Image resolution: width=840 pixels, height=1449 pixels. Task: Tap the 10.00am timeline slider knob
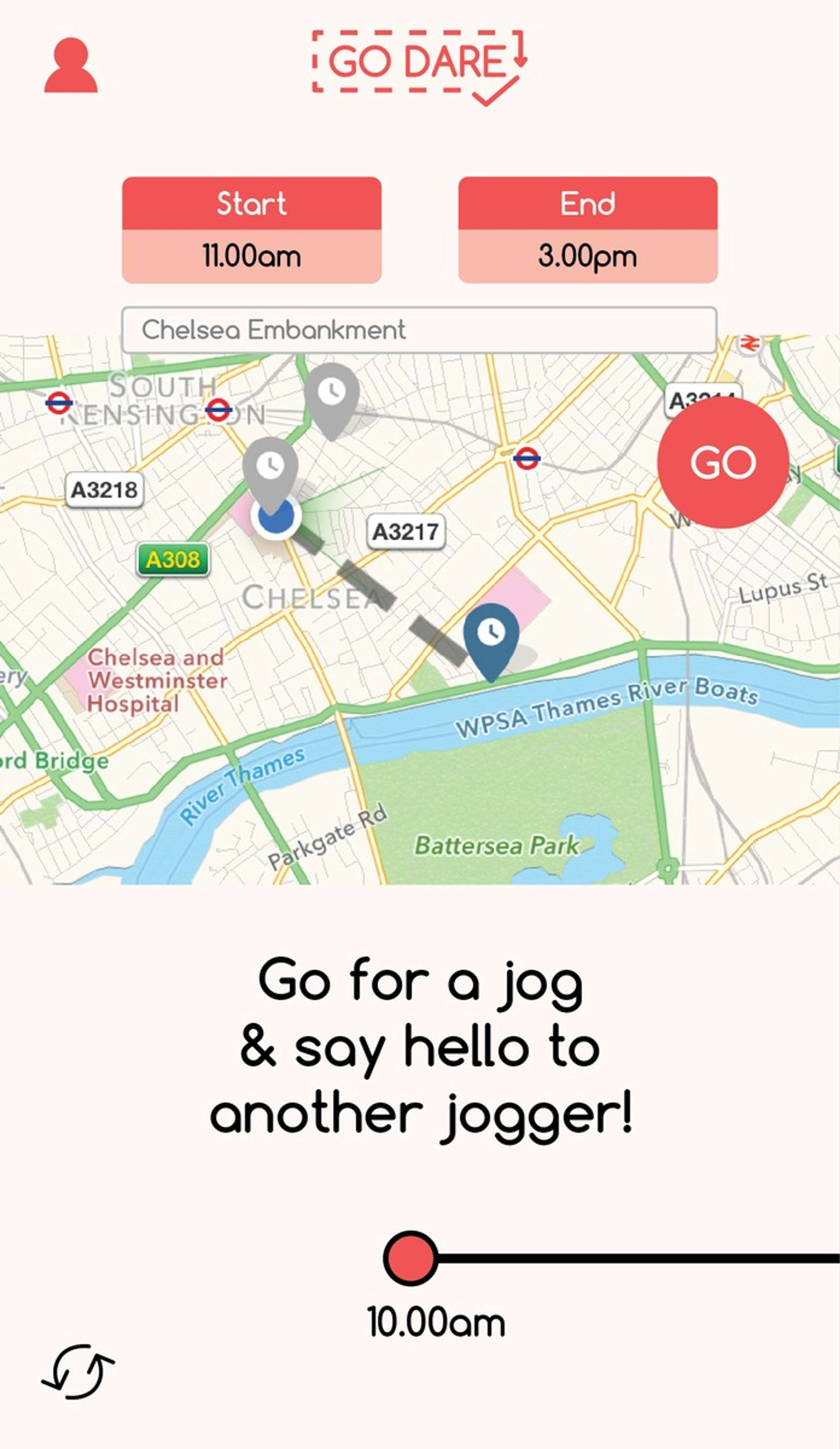pos(410,1258)
